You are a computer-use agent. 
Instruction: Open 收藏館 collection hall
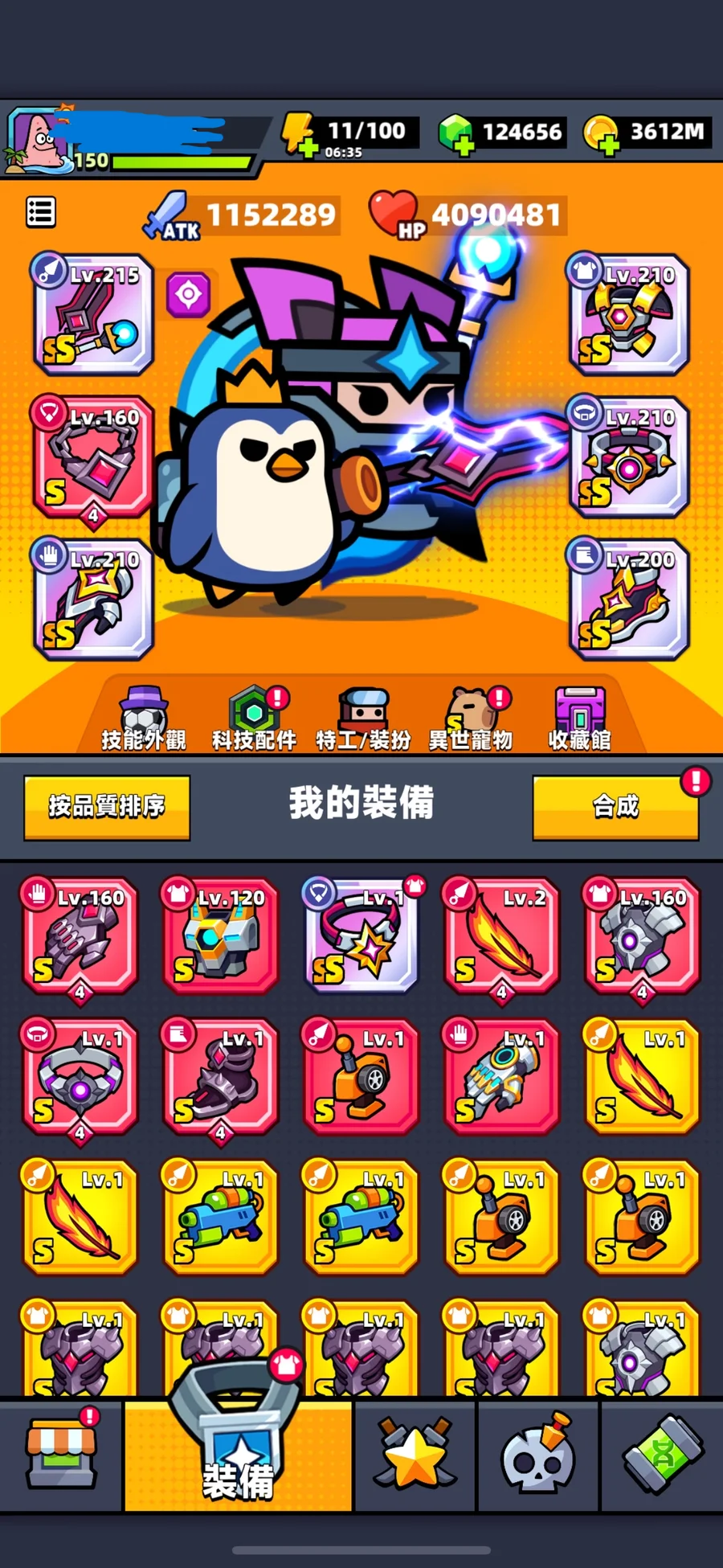(x=579, y=719)
